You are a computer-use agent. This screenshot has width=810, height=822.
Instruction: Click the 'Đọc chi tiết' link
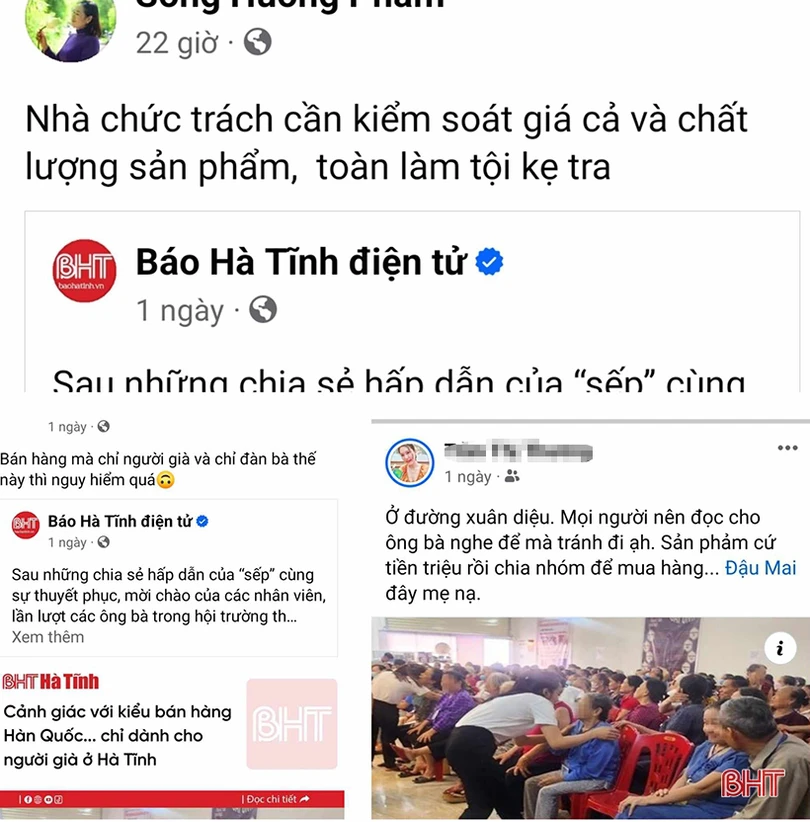click(x=272, y=799)
